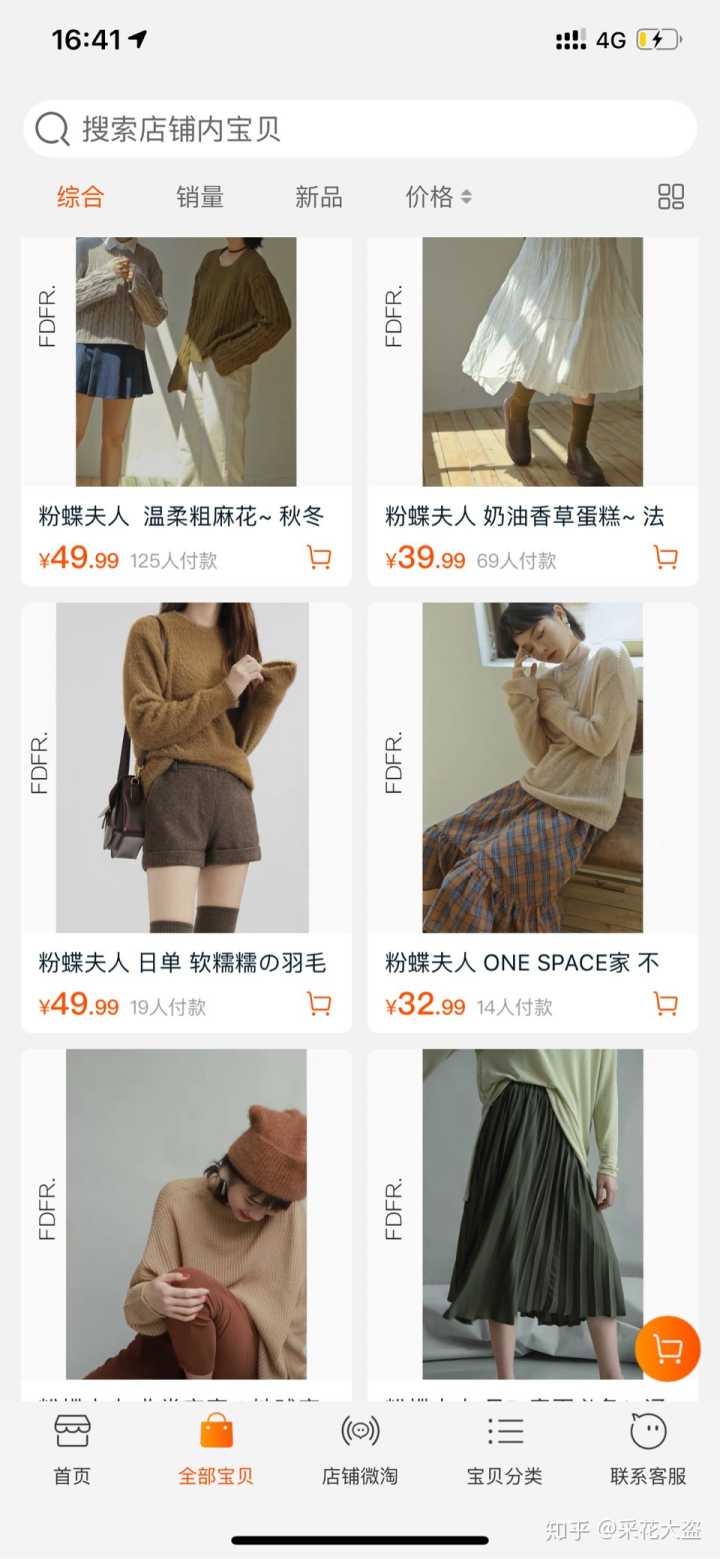720x1559 pixels.
Task: Tap the shop search box
Action: click(x=360, y=129)
